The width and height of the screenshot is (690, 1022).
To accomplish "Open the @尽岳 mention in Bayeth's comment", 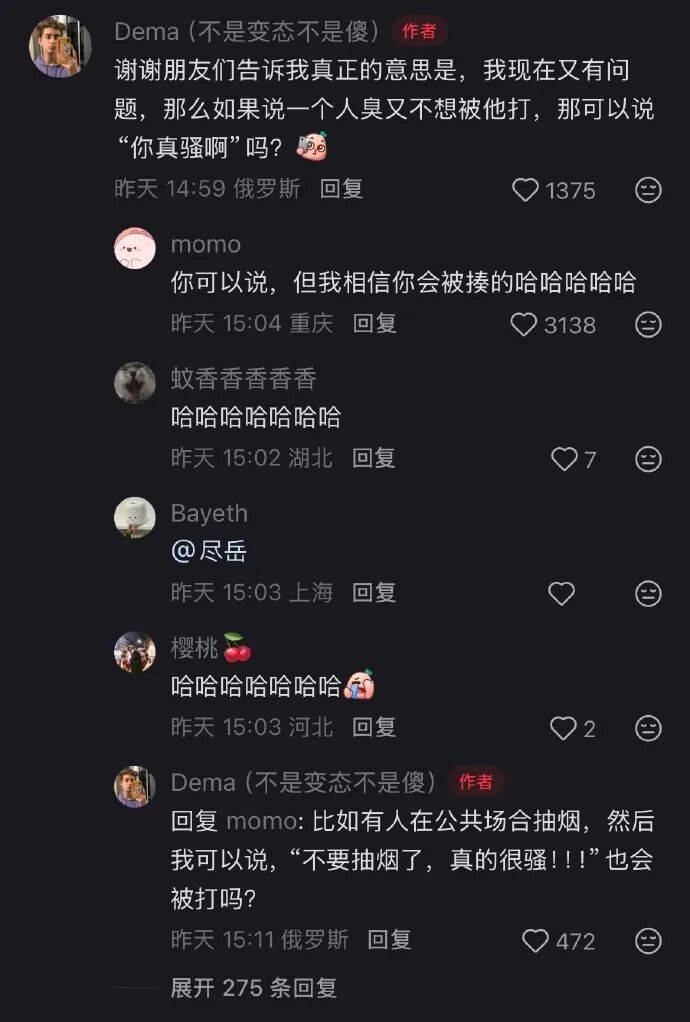I will point(209,550).
